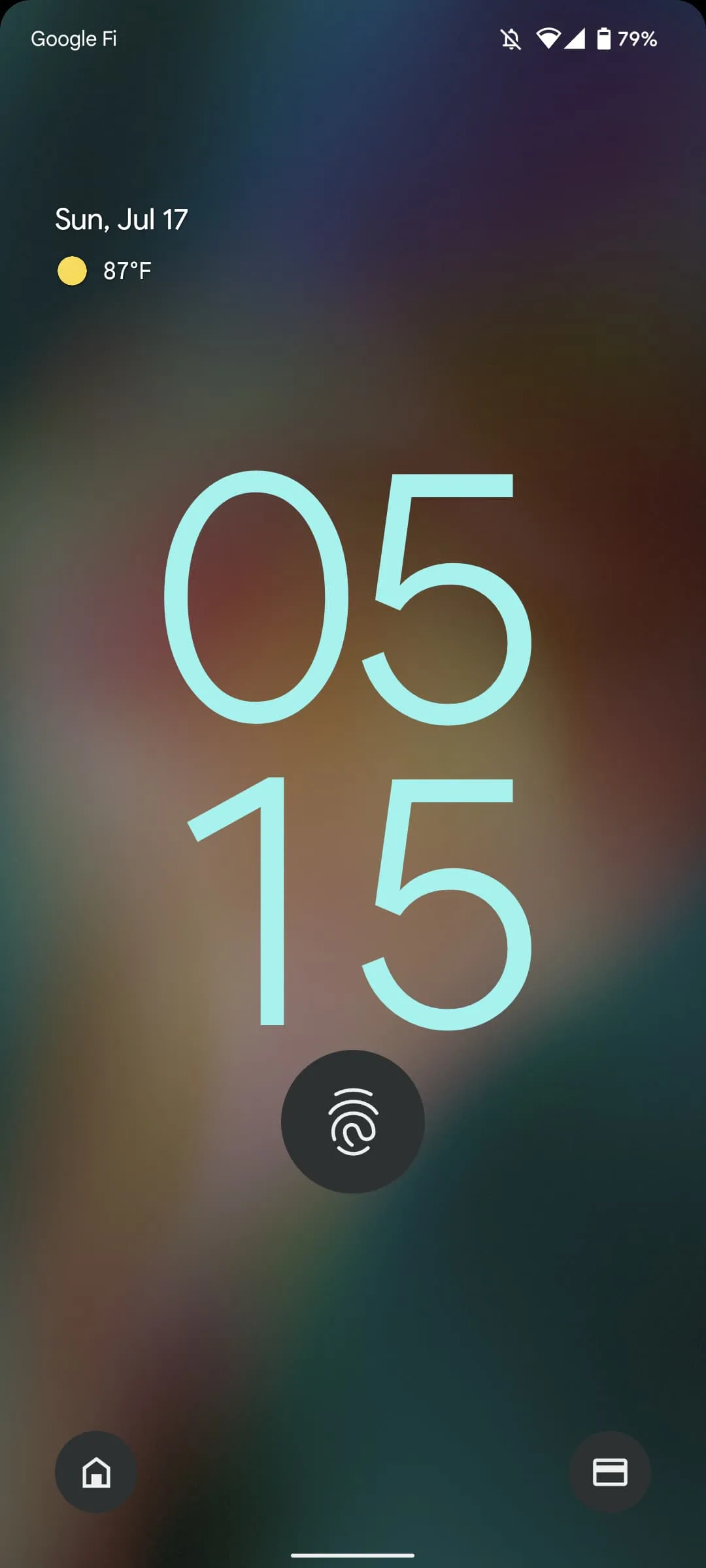Open the 87°F weather widget
This screenshot has height=1568, width=706.
(x=106, y=270)
